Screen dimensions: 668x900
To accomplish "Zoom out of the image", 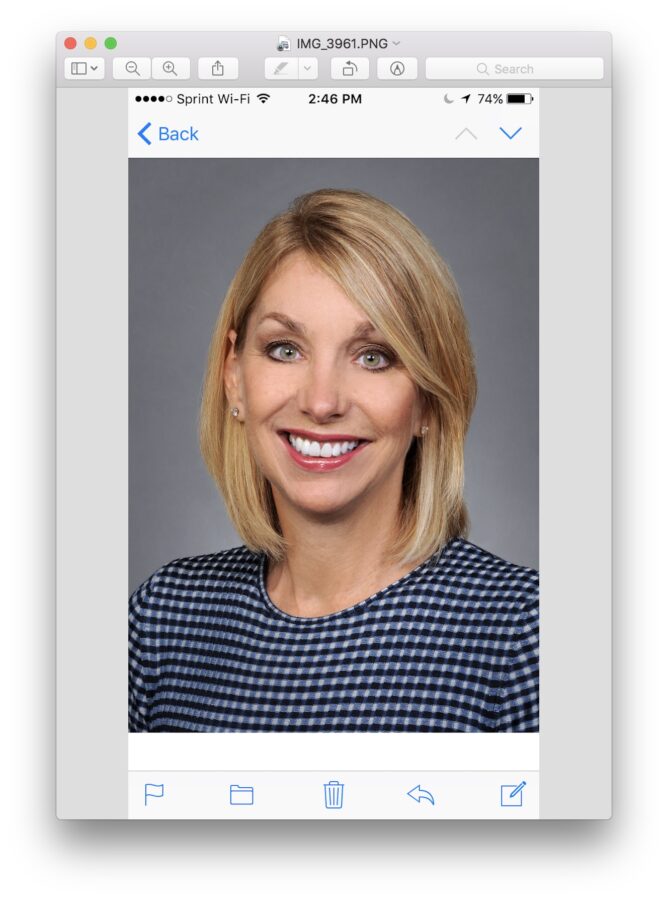I will point(132,69).
